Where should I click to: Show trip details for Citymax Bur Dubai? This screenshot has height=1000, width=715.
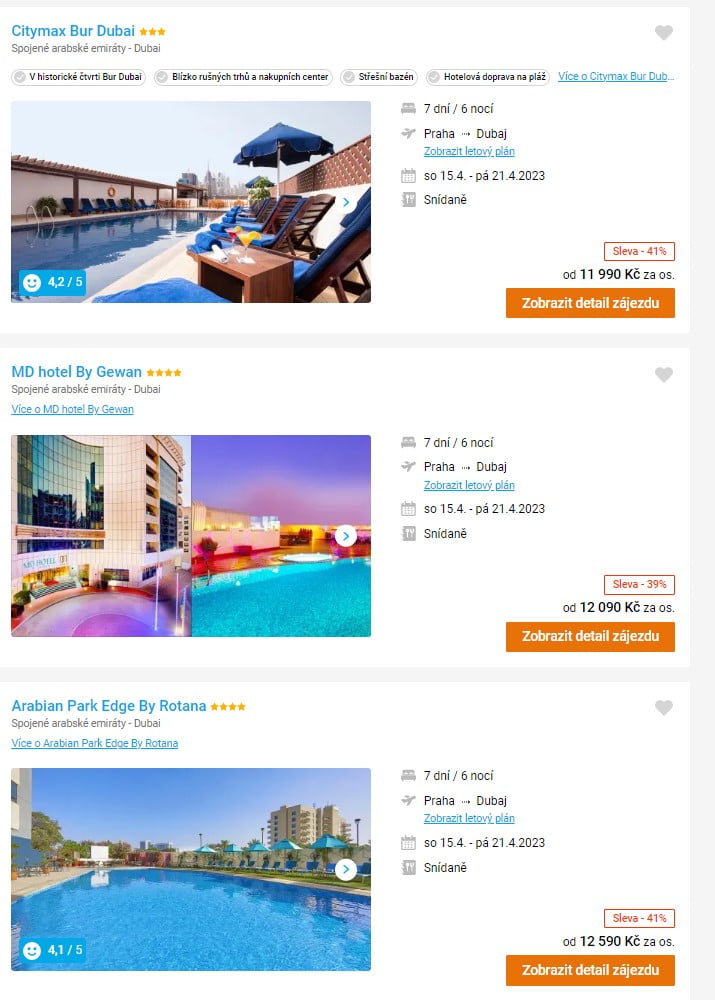[590, 303]
